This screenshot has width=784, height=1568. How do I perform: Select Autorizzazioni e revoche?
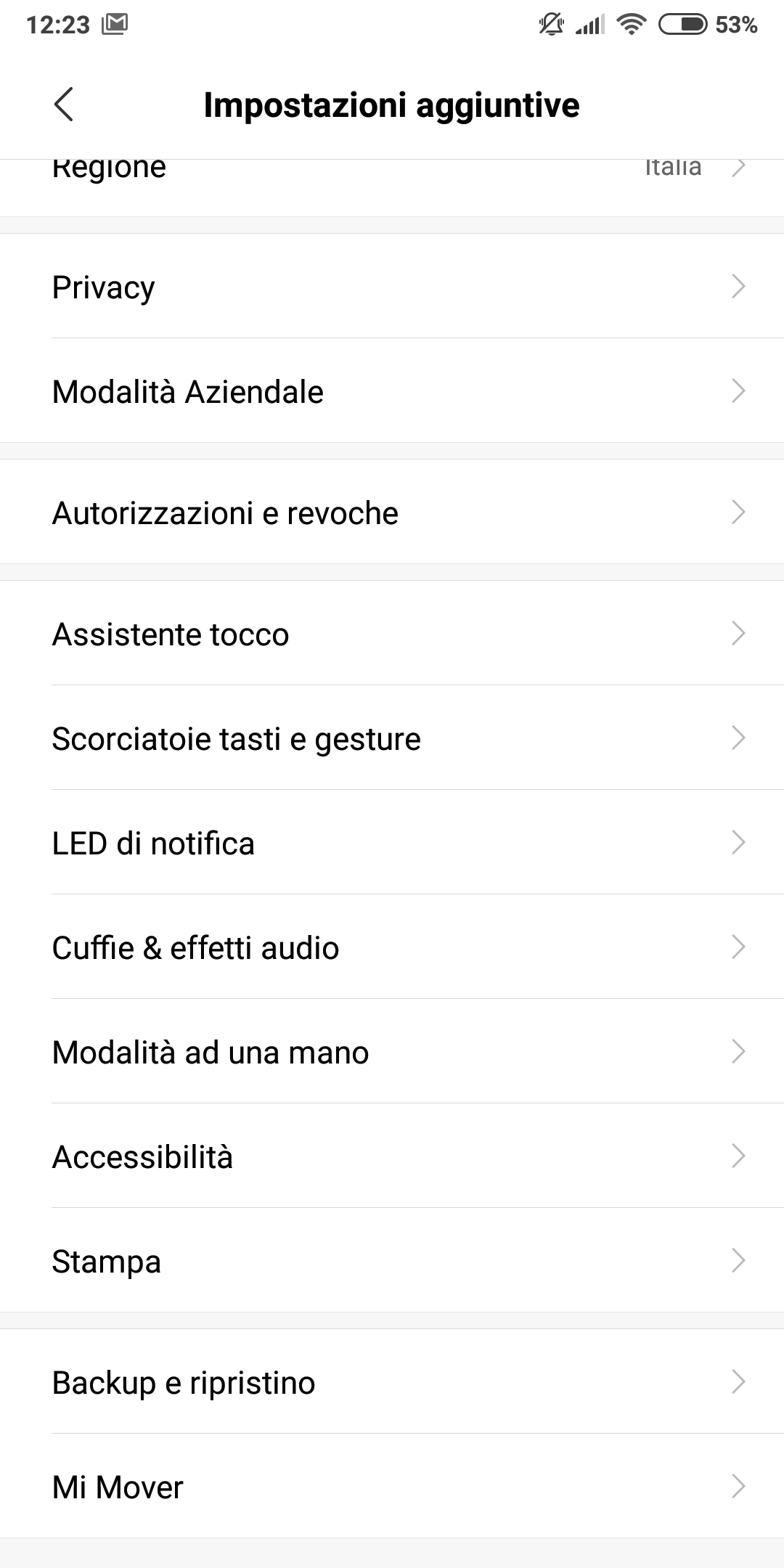392,513
